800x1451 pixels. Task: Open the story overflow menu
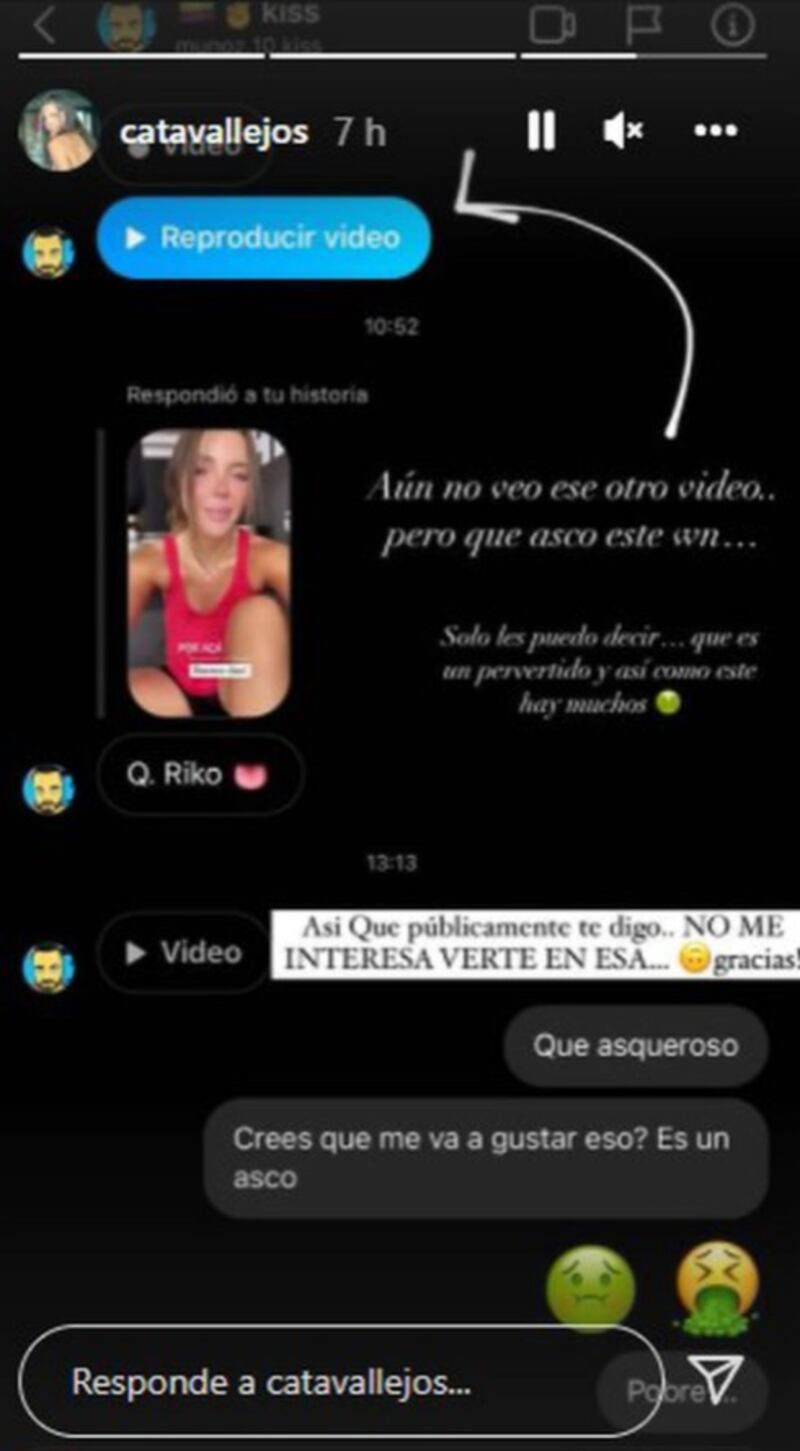715,130
